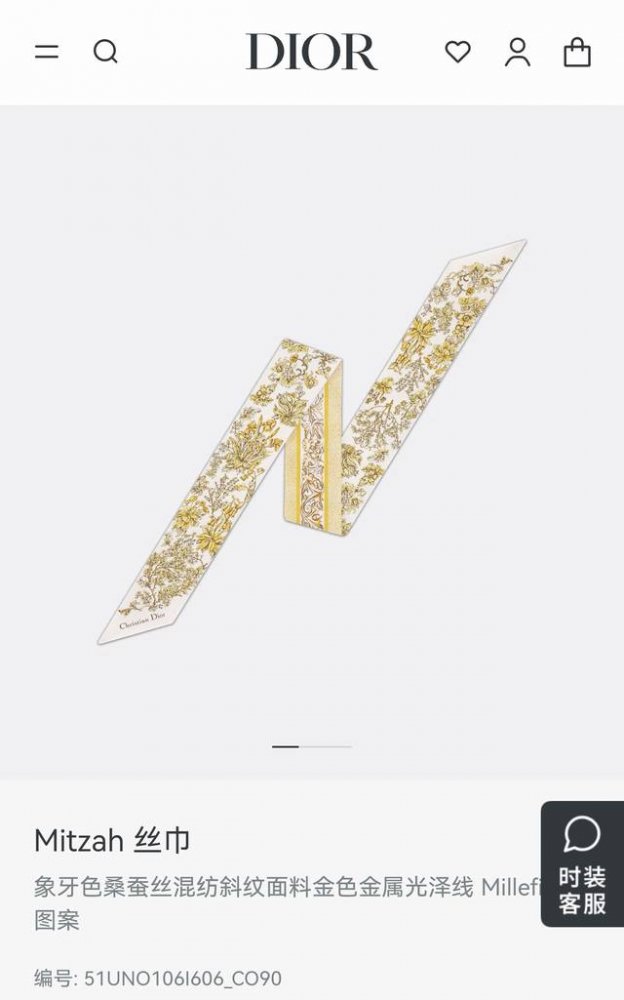Enlarge the Mitzah scarf product image
This screenshot has width=624, height=1000.
click(312, 440)
